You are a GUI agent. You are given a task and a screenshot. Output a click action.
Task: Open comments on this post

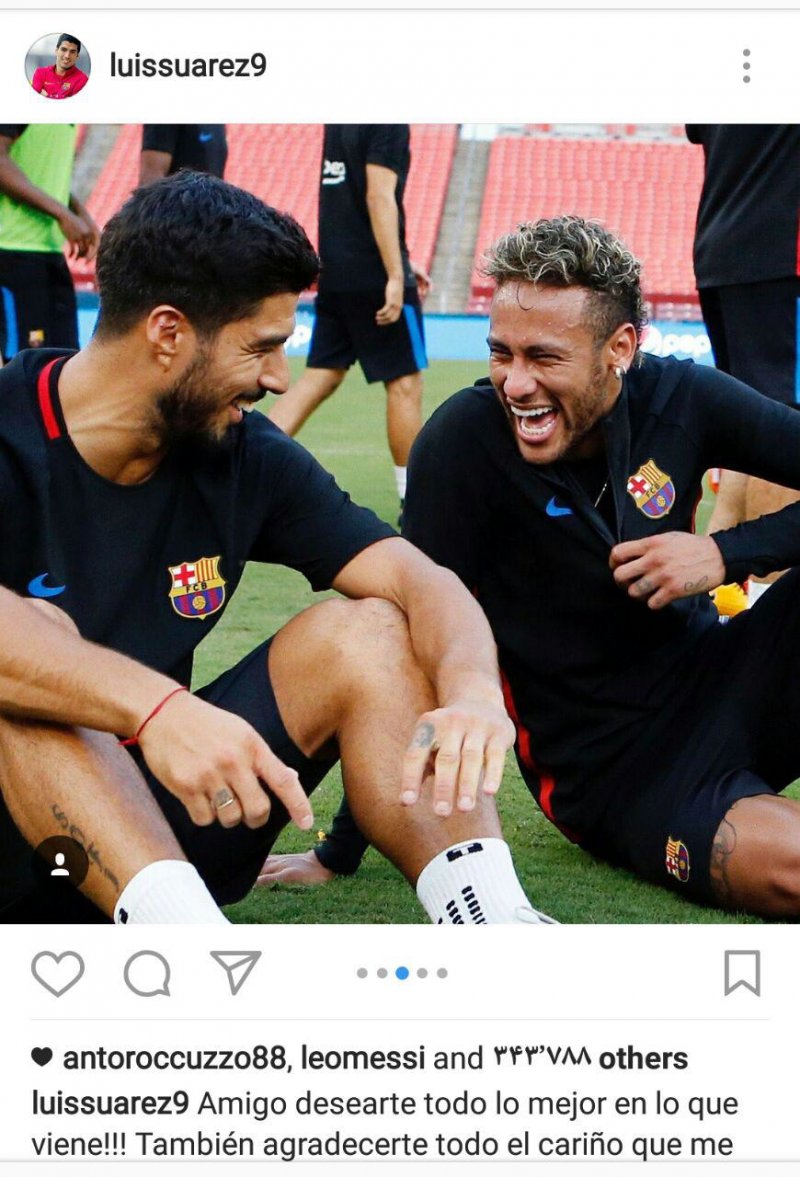(x=147, y=972)
